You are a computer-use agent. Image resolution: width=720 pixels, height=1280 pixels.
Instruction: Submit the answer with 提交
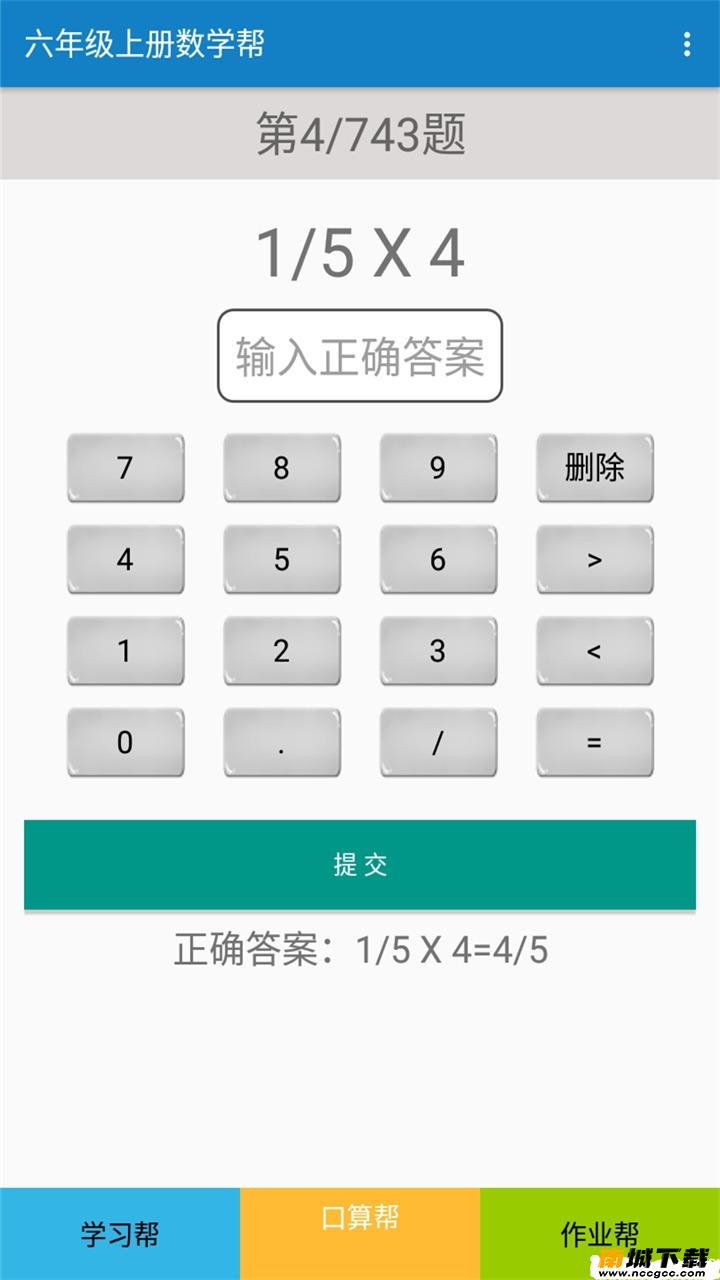(x=360, y=865)
